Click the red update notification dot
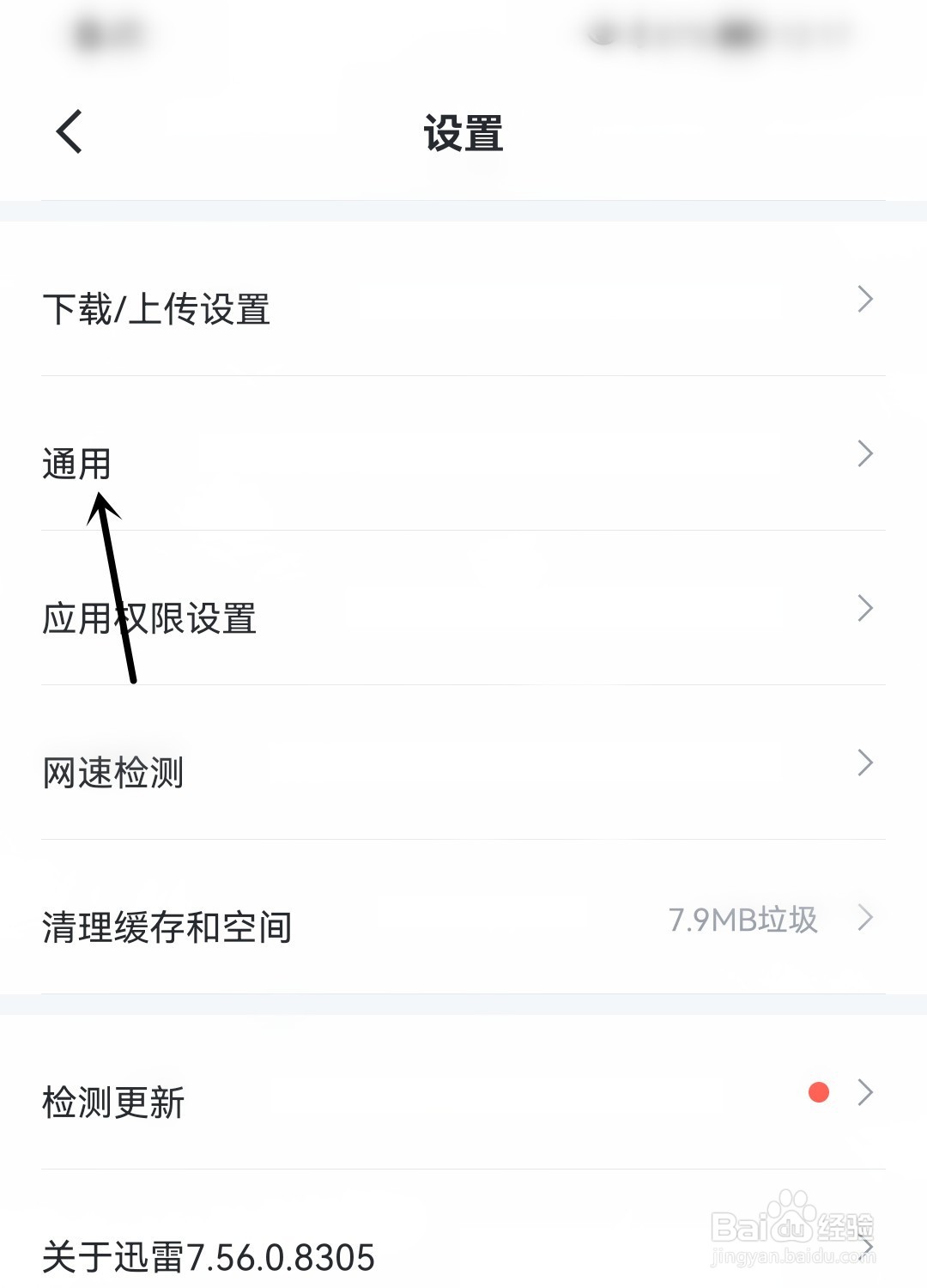 pyautogui.click(x=817, y=1092)
